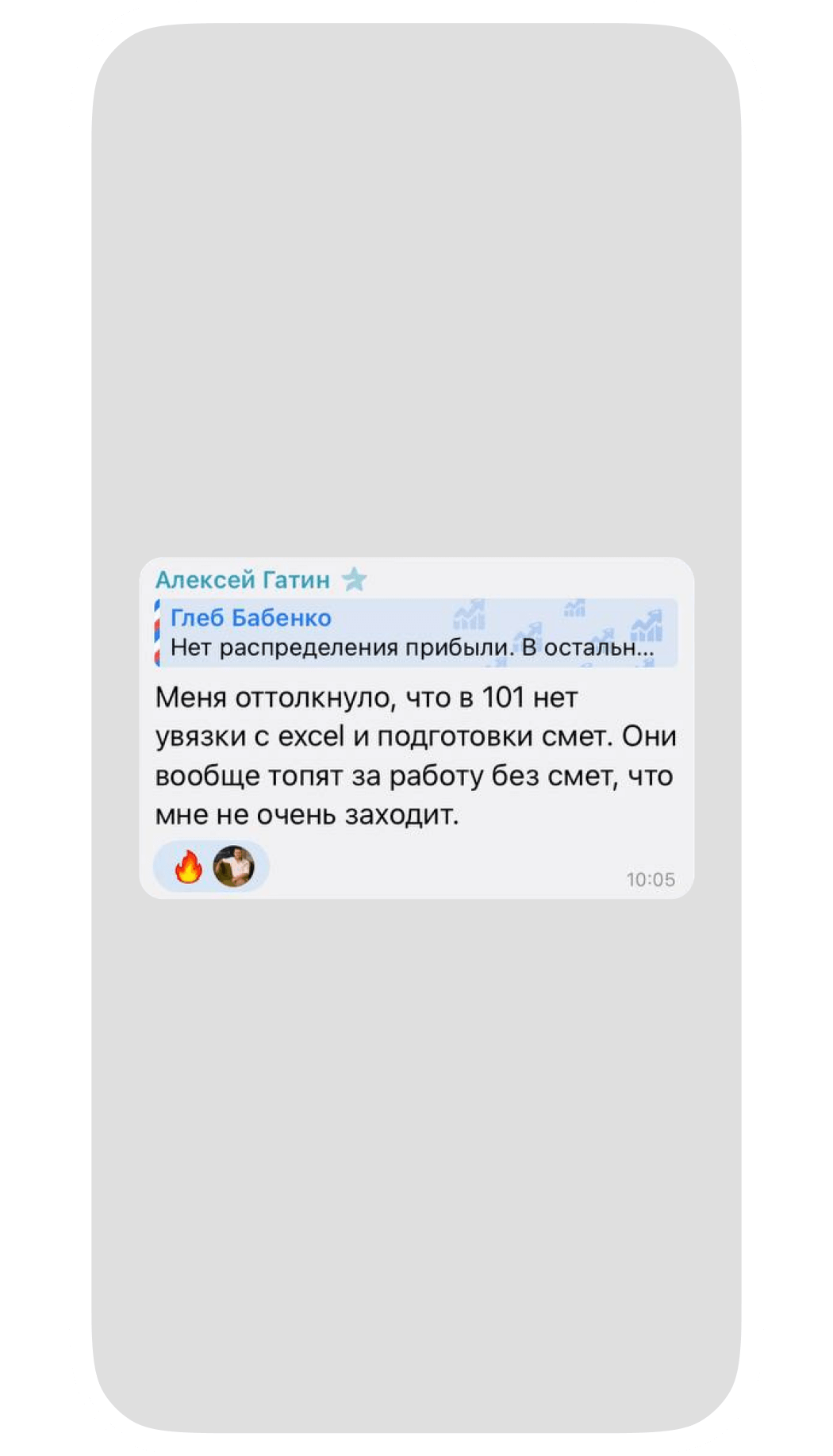Tap the colored reply stripe on the quote's left edge

155,631
